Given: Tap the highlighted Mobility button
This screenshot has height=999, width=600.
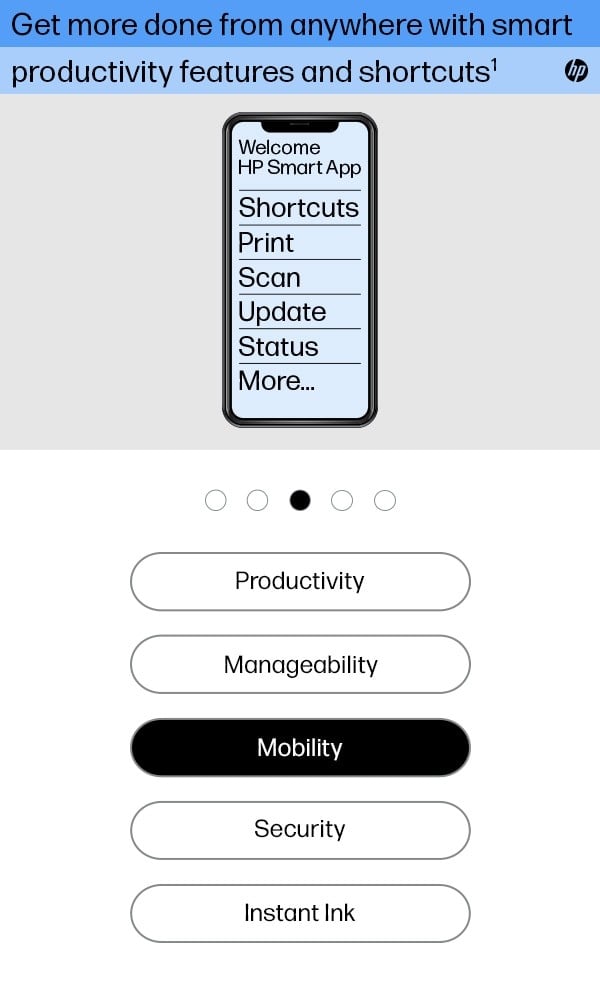Looking at the screenshot, I should [300, 747].
